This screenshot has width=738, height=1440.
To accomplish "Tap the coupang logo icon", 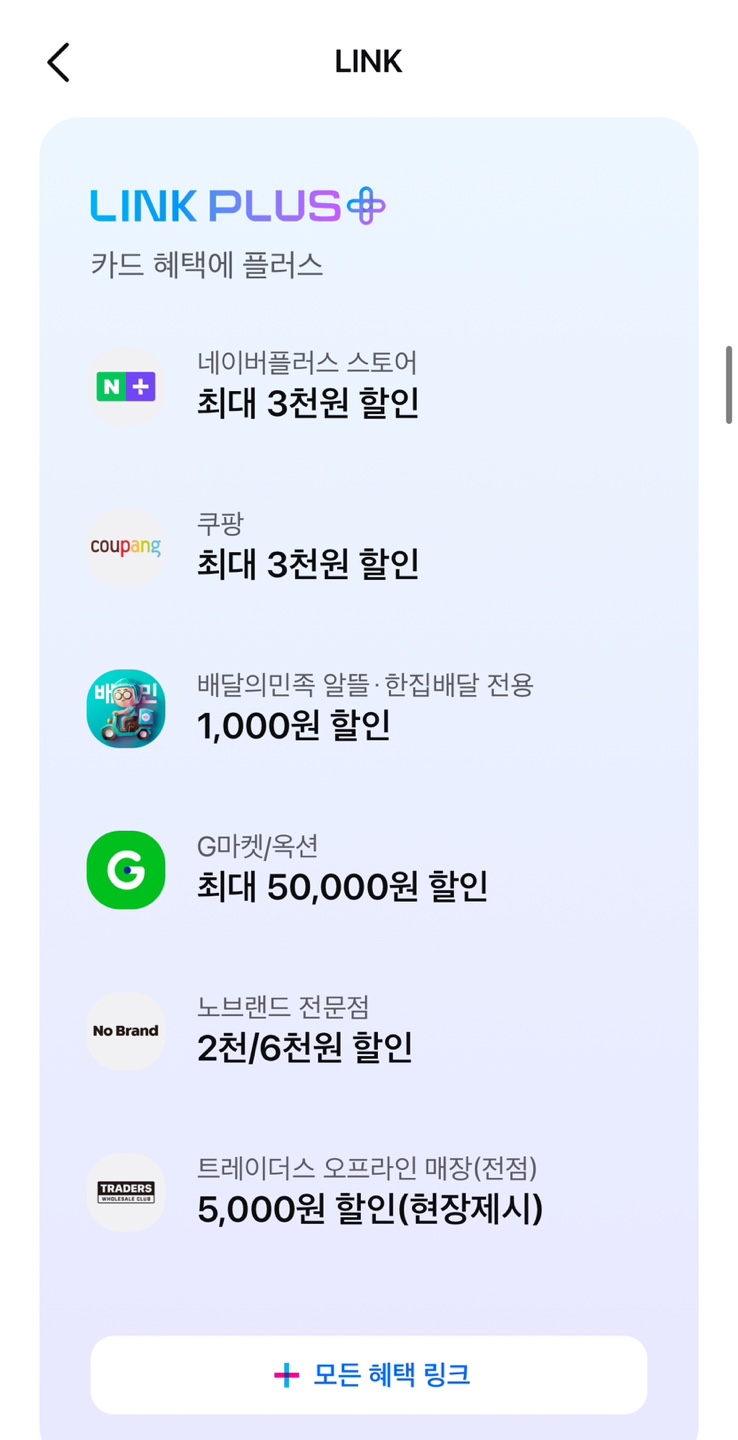I will point(125,548).
